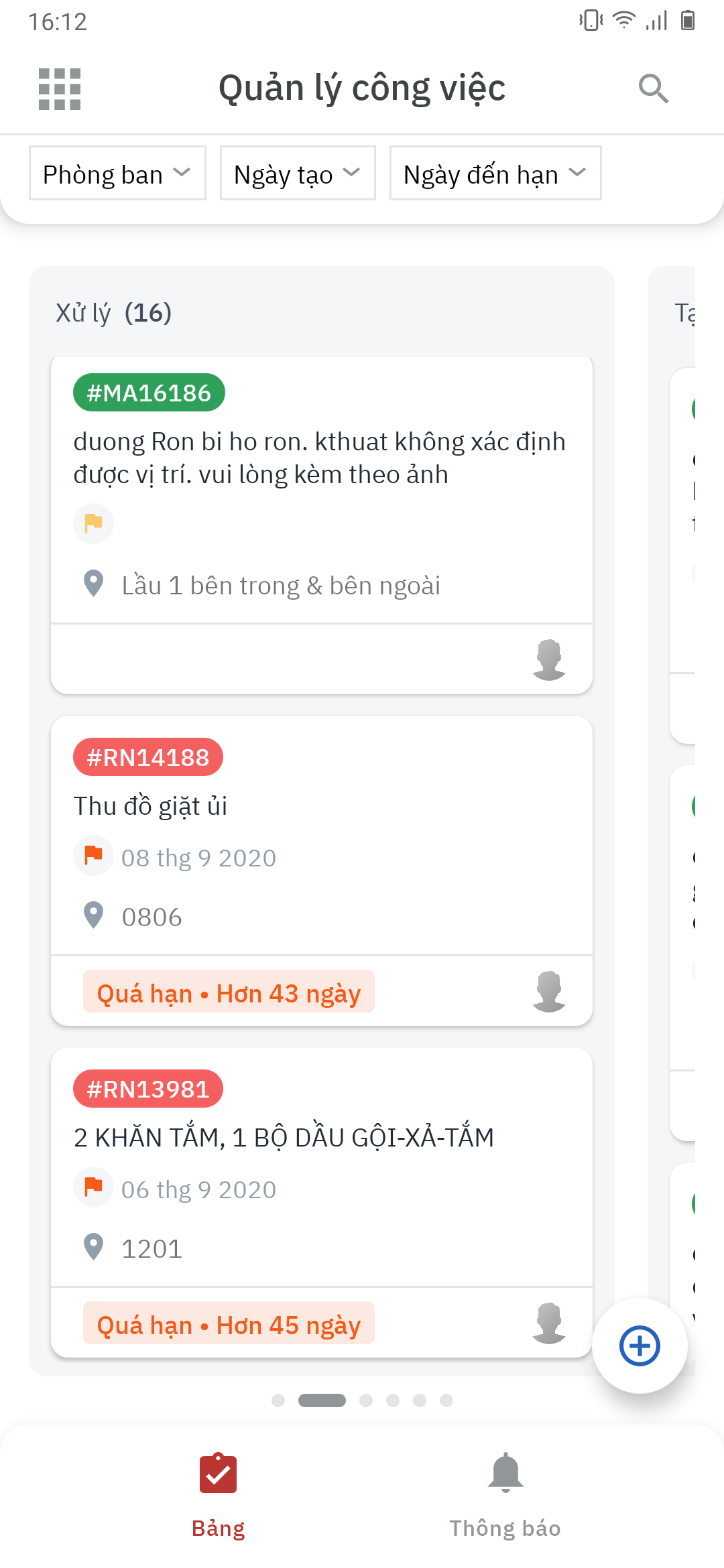Screen dimensions: 724x1568
Task: Open the apps grid menu
Action: coord(60,89)
